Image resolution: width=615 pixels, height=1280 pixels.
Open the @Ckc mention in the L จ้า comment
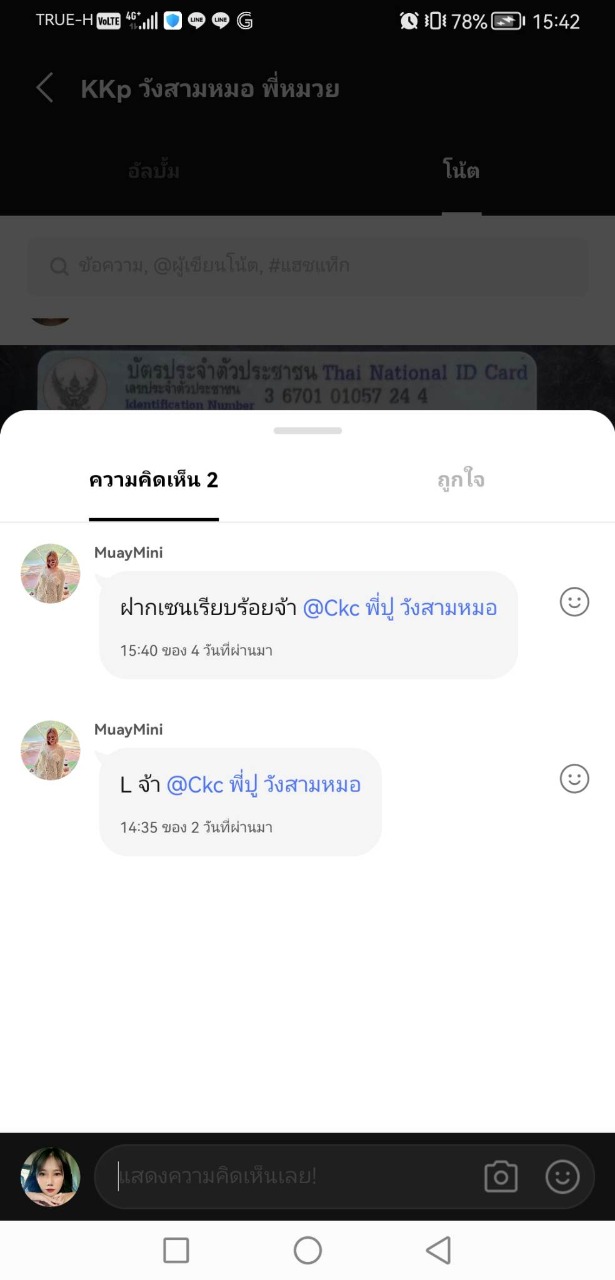click(x=264, y=785)
